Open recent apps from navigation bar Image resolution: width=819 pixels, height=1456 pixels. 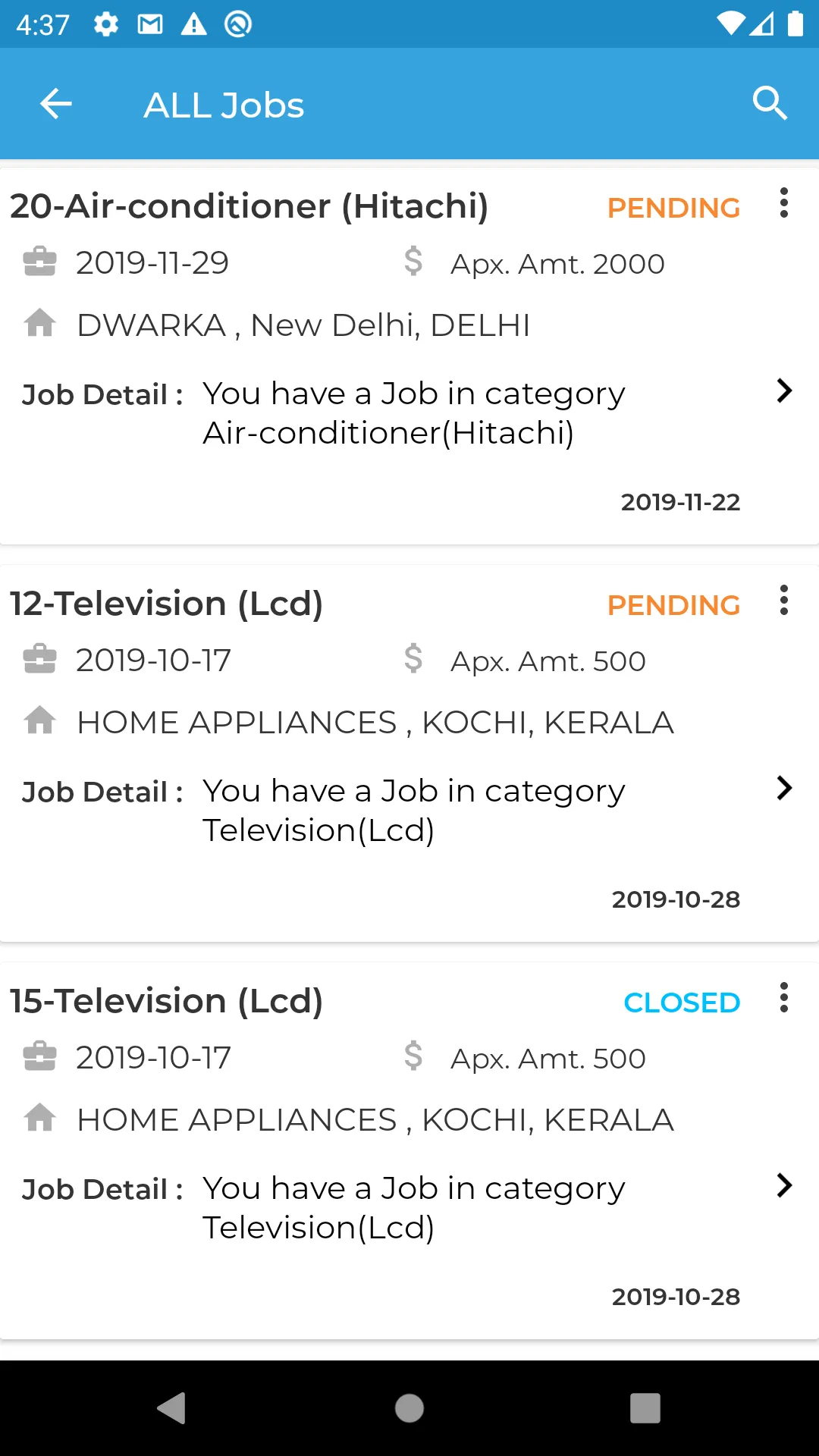coord(645,1408)
